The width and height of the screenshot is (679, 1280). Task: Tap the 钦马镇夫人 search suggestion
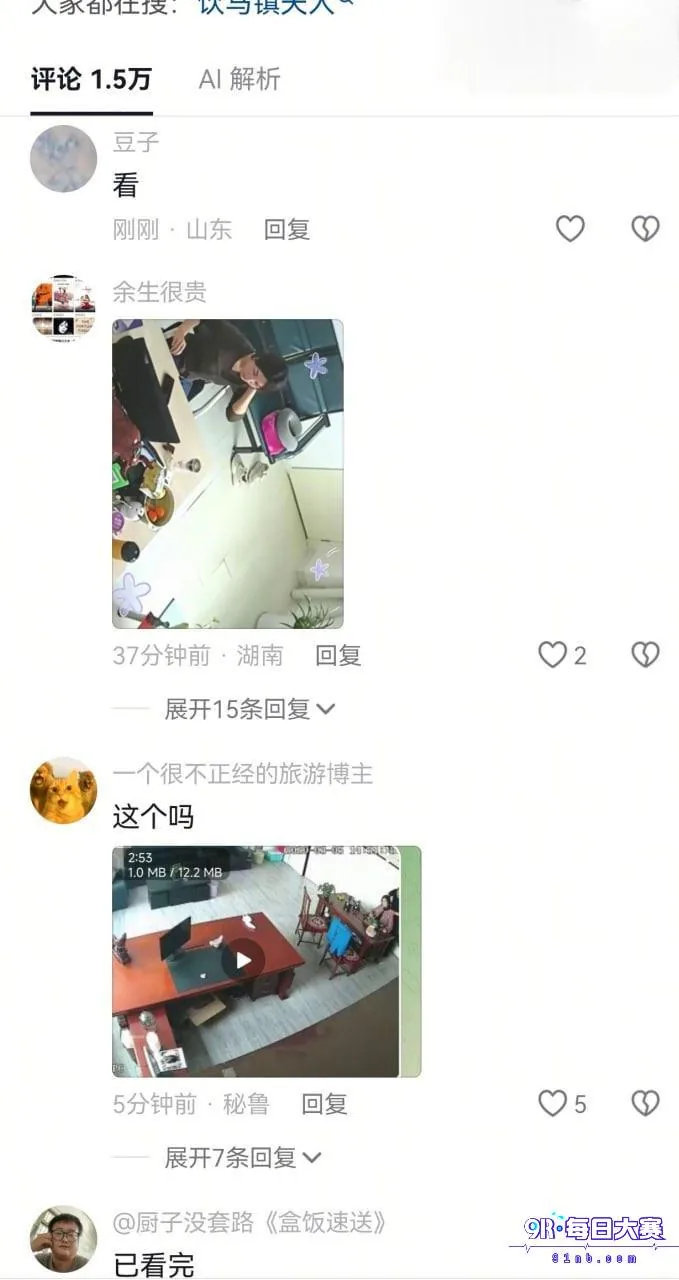(x=277, y=6)
